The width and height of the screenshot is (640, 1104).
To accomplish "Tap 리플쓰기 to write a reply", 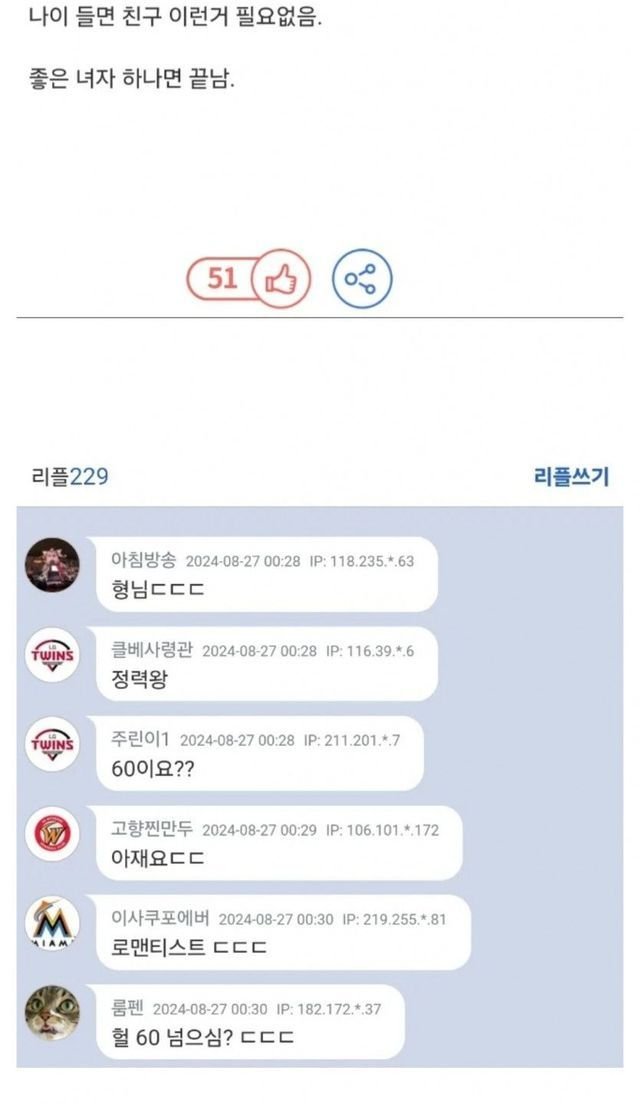I will (x=571, y=477).
